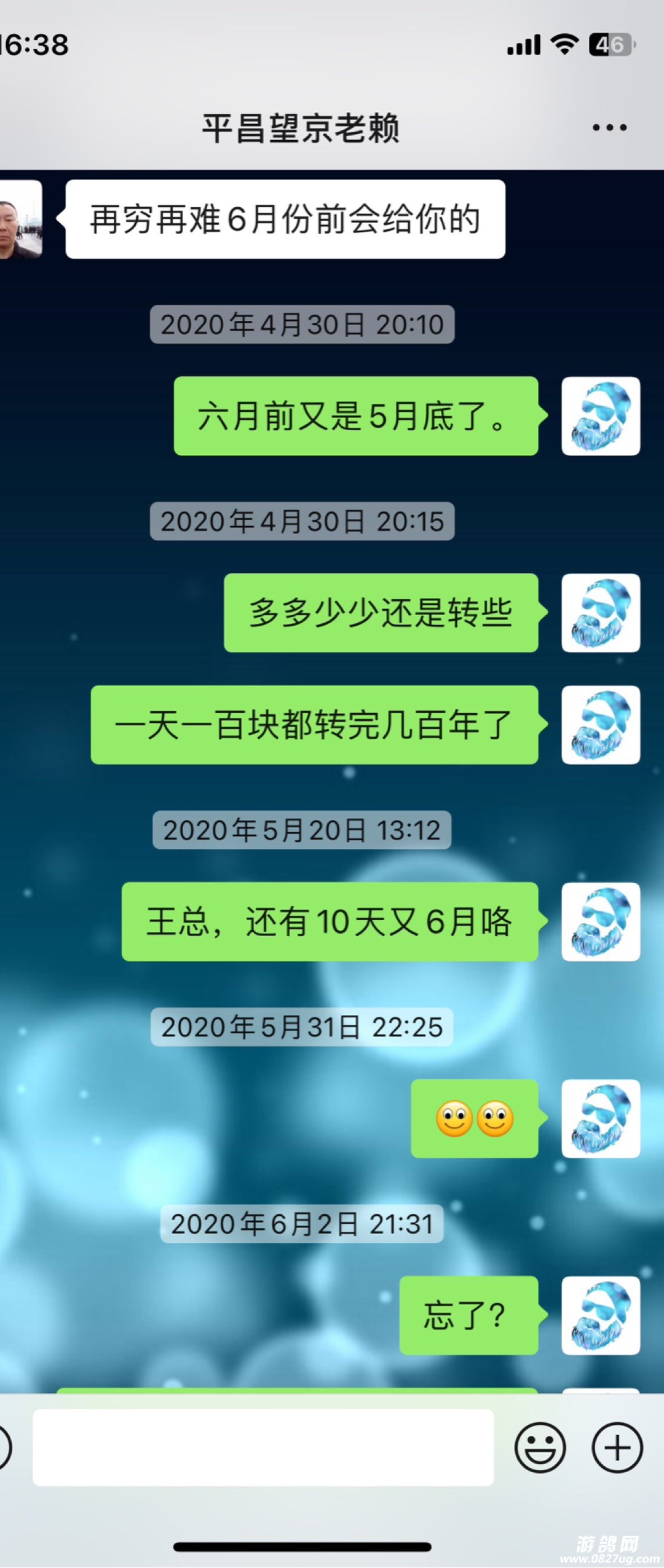Viewport: 664px width, 1568px height.
Task: Open the contact's avatar beside 再穷再难 message
Action: coord(20,219)
